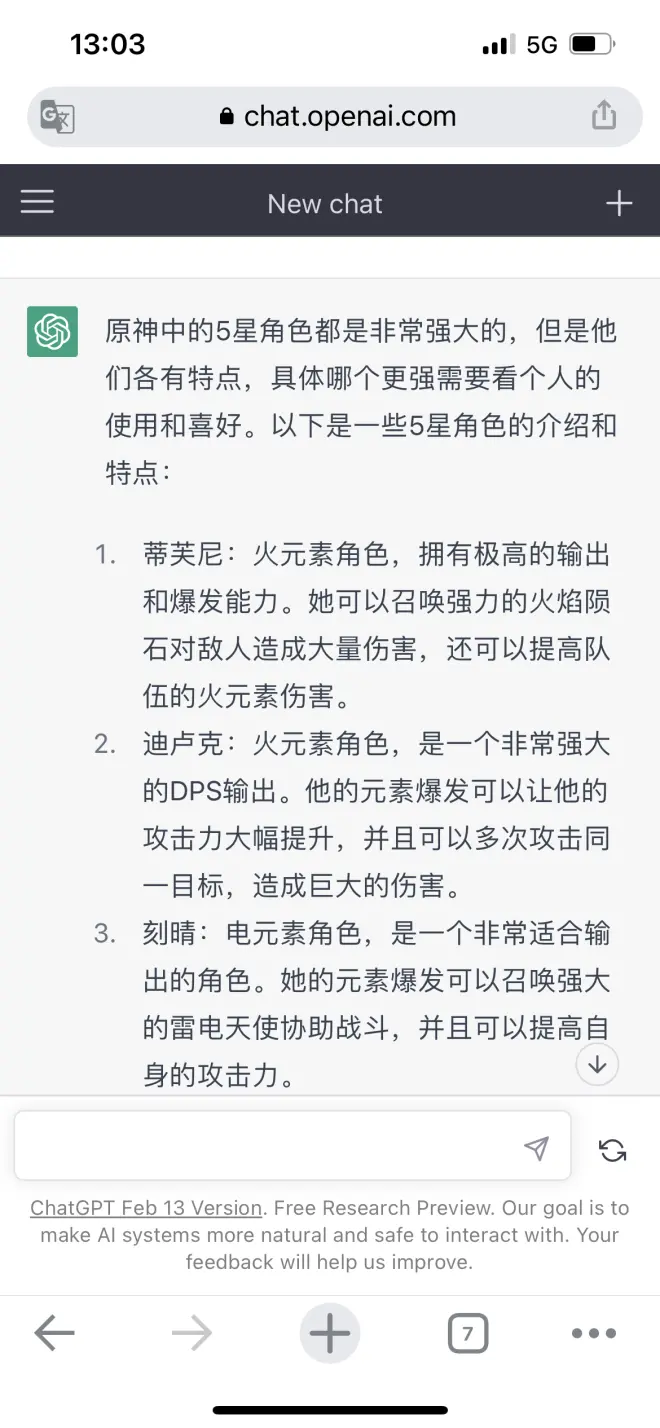This screenshot has height=1428, width=660.
Task: Open ChatGPT Feb 13 Version link
Action: 146,1208
